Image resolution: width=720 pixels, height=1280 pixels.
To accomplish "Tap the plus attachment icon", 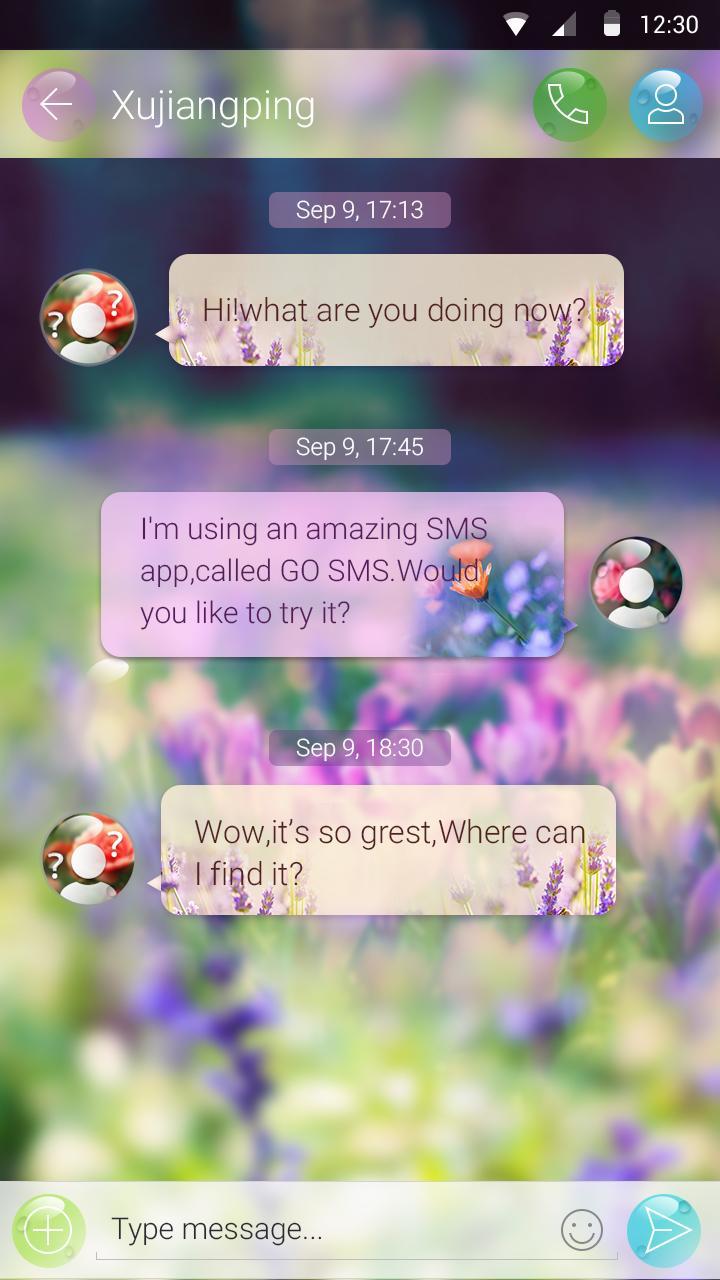I will click(48, 1228).
